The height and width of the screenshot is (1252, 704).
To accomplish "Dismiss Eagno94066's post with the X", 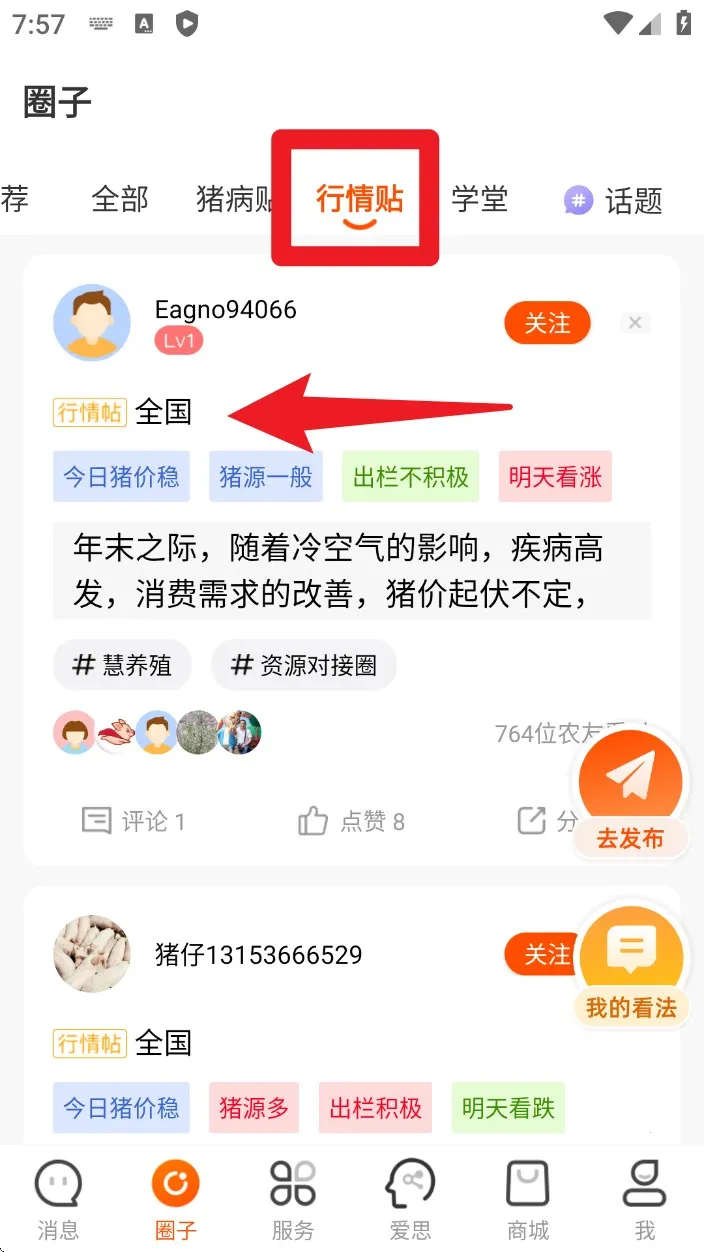I will 635,322.
